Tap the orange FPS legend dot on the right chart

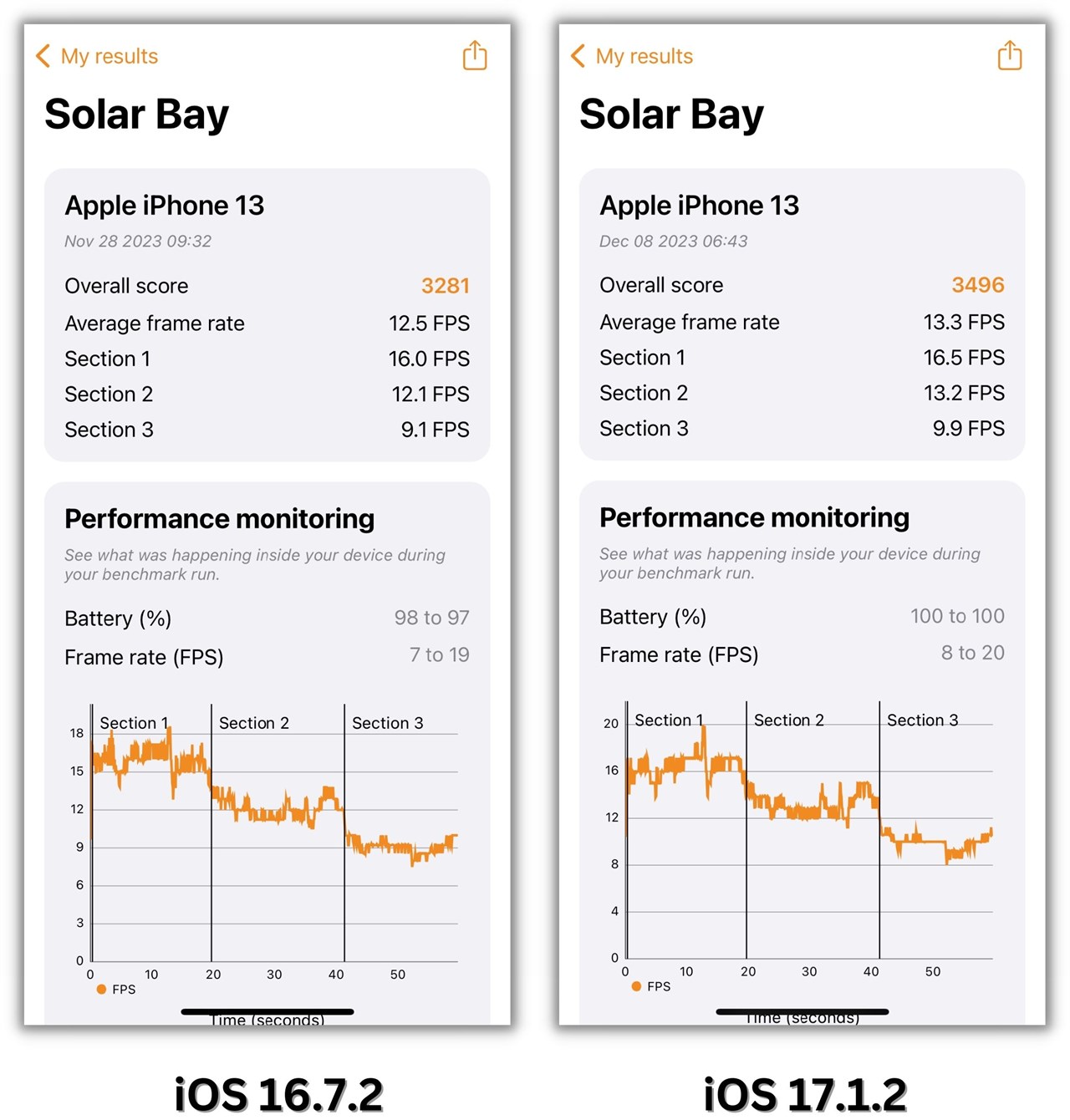pyautogui.click(x=636, y=986)
